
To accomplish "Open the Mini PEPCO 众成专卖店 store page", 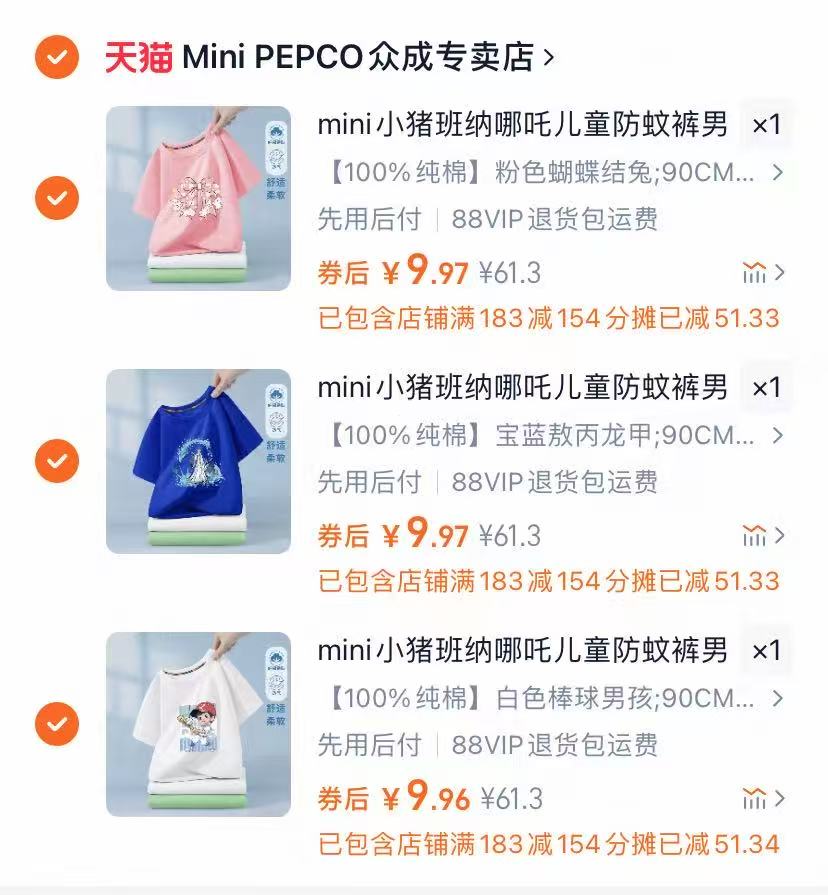I will point(360,58).
